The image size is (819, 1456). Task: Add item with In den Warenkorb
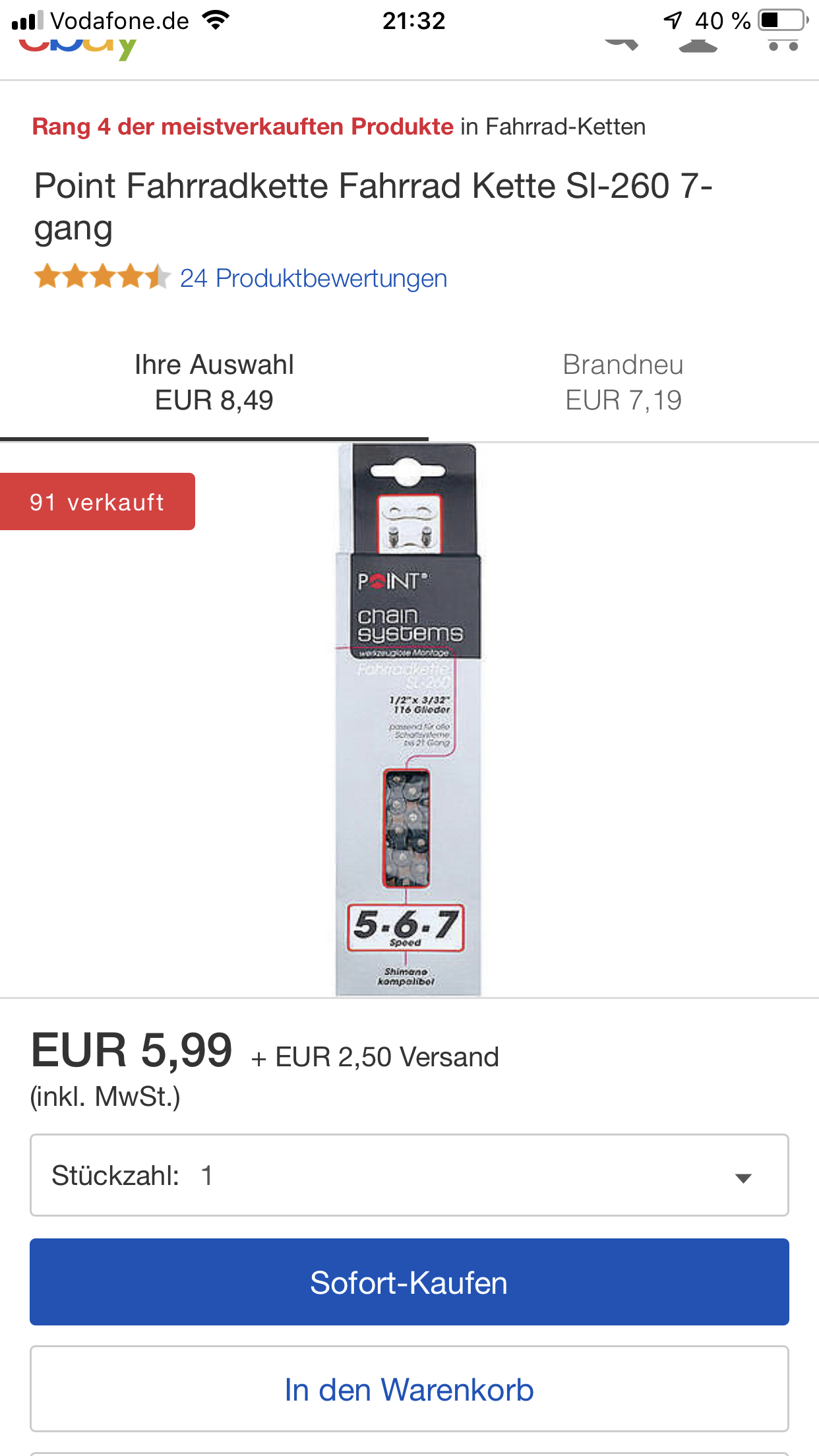(409, 1389)
